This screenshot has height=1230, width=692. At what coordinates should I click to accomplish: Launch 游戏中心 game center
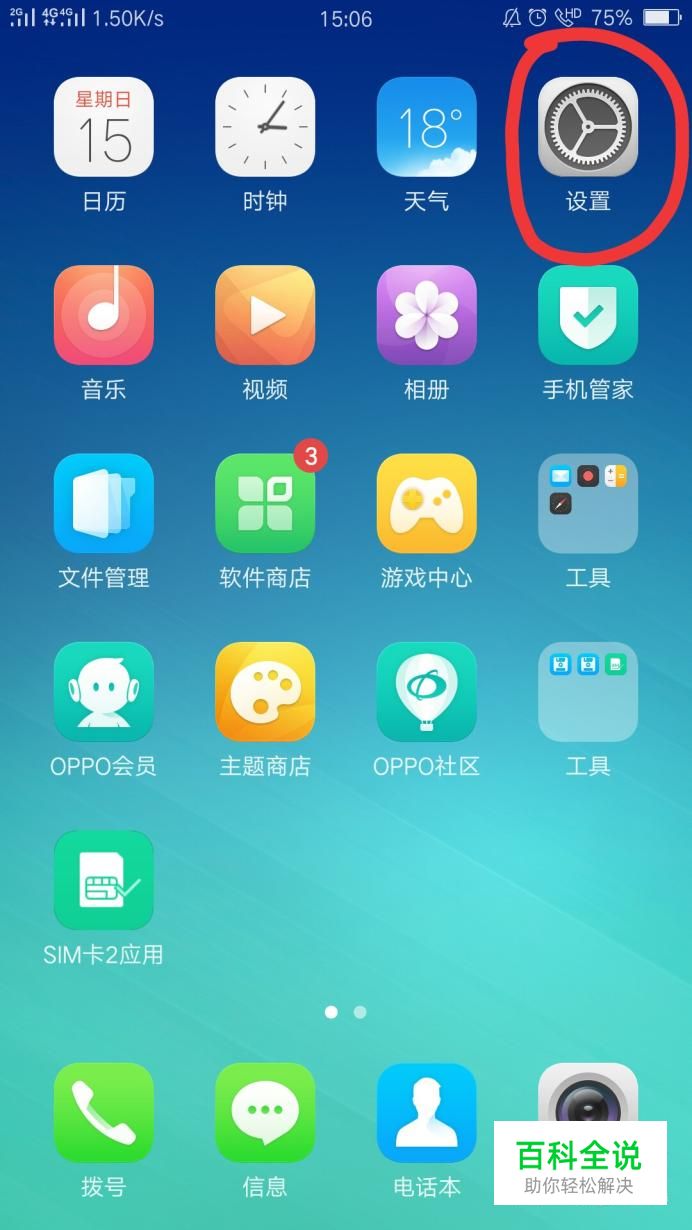[426, 503]
